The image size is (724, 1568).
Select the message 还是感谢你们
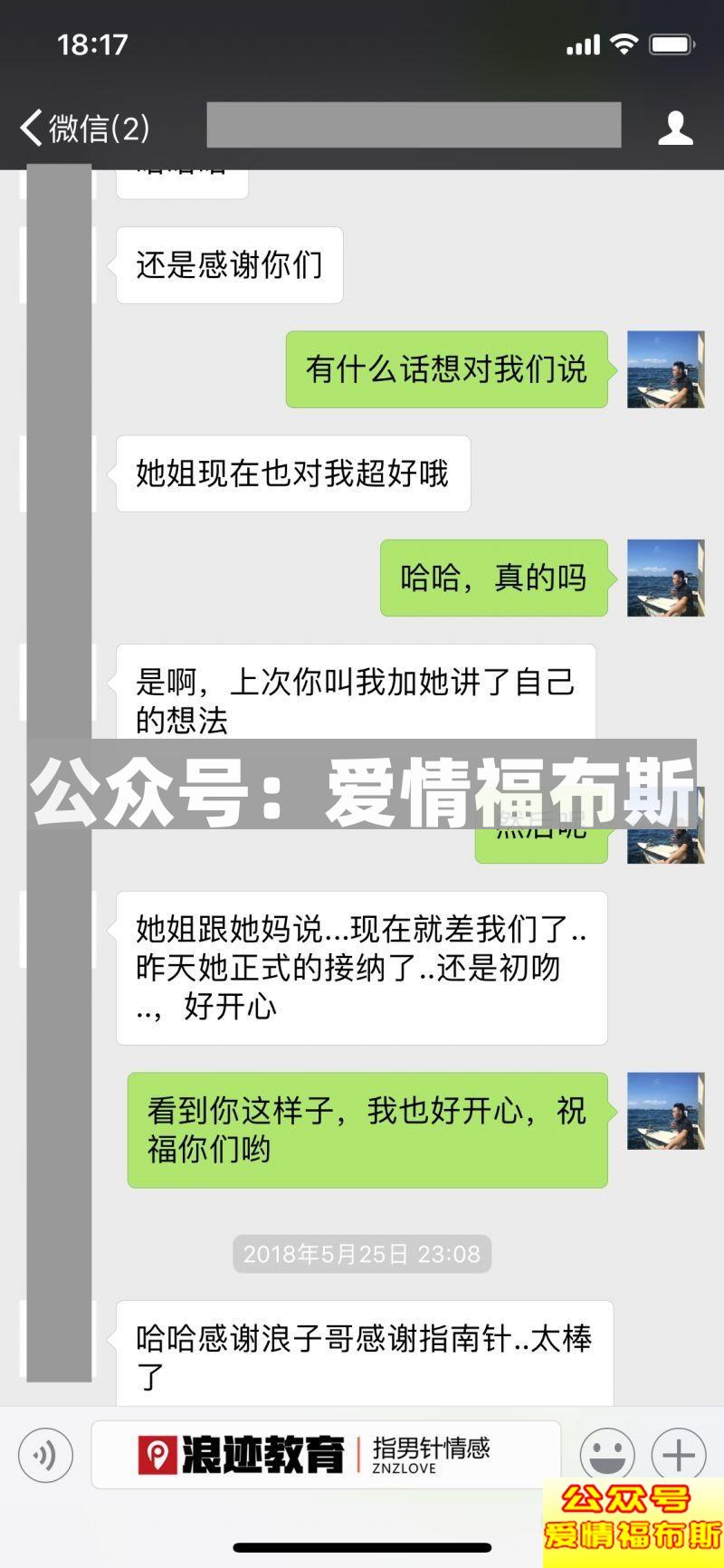229,263
